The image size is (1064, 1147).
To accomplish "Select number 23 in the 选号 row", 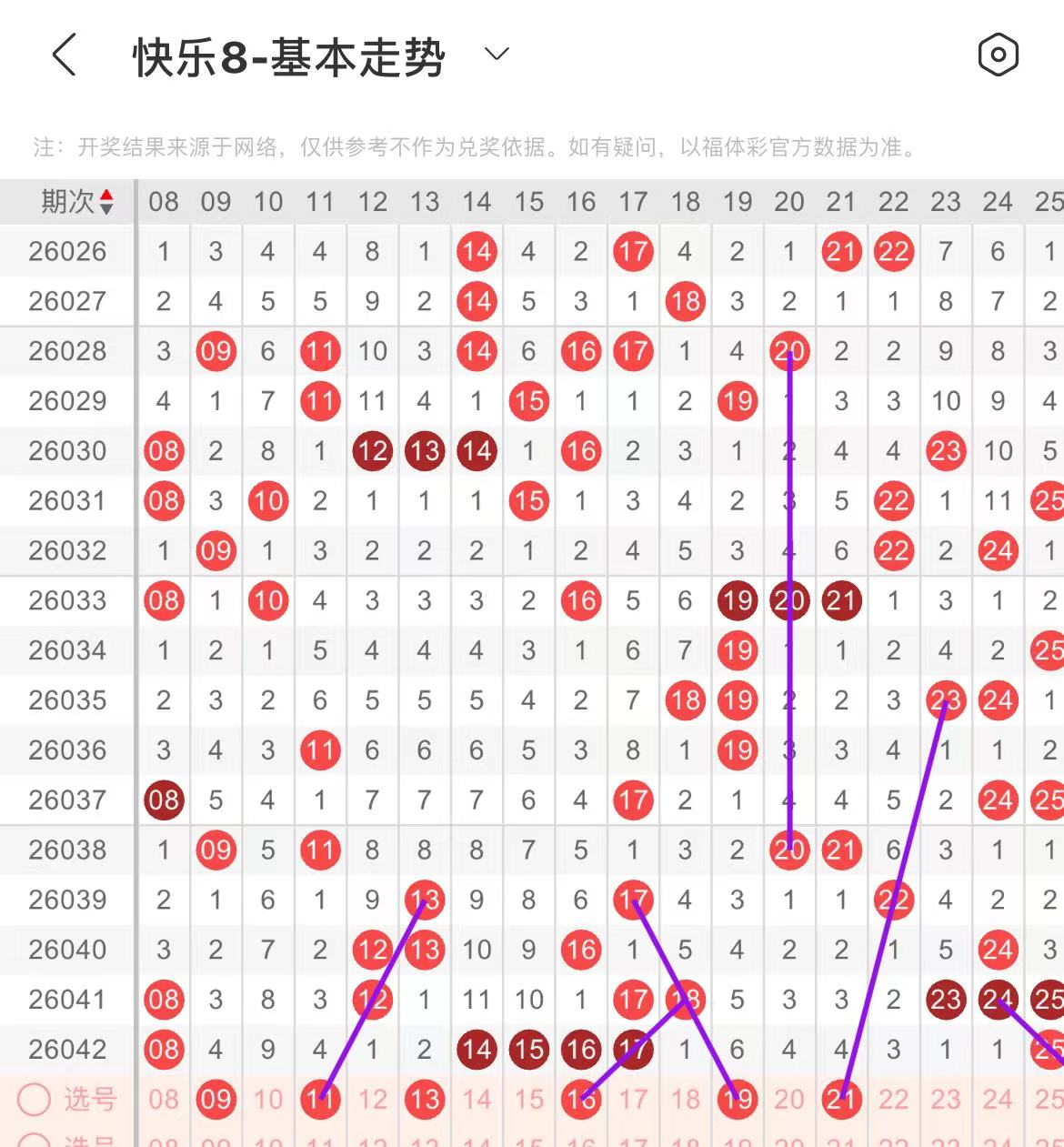I will 946,1100.
